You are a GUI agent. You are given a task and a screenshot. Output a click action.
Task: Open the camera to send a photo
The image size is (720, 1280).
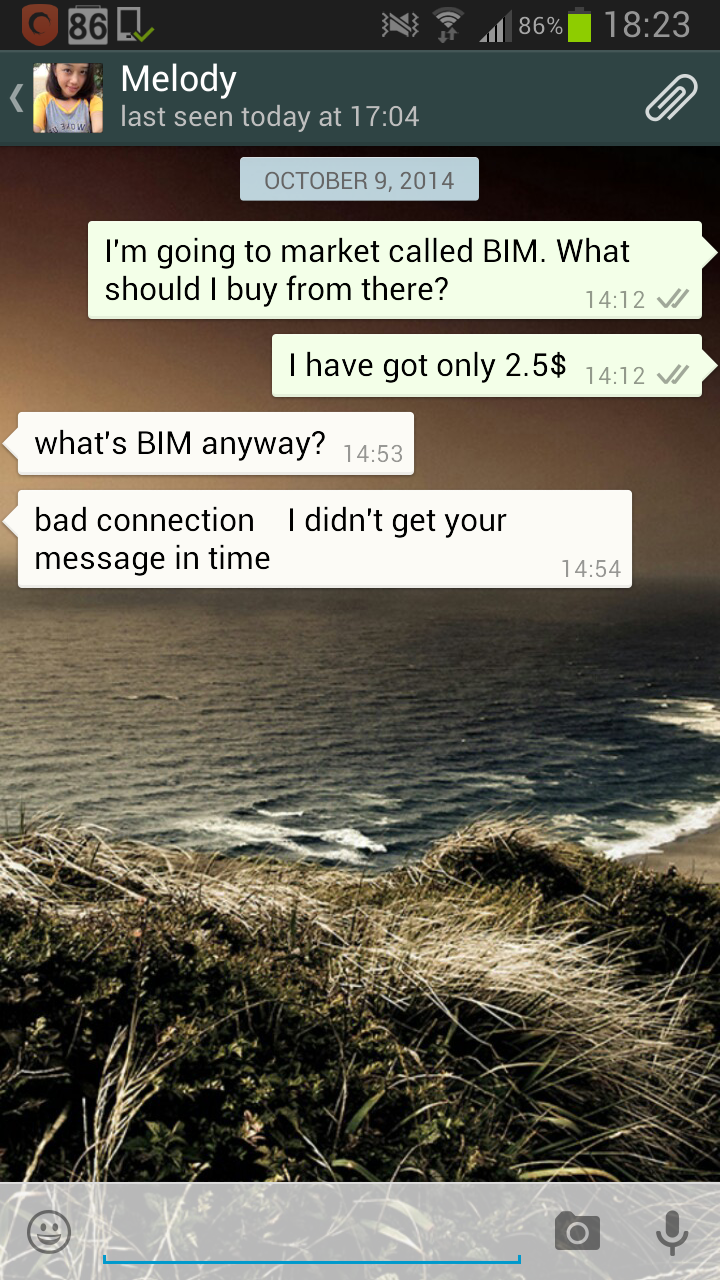[x=577, y=1232]
